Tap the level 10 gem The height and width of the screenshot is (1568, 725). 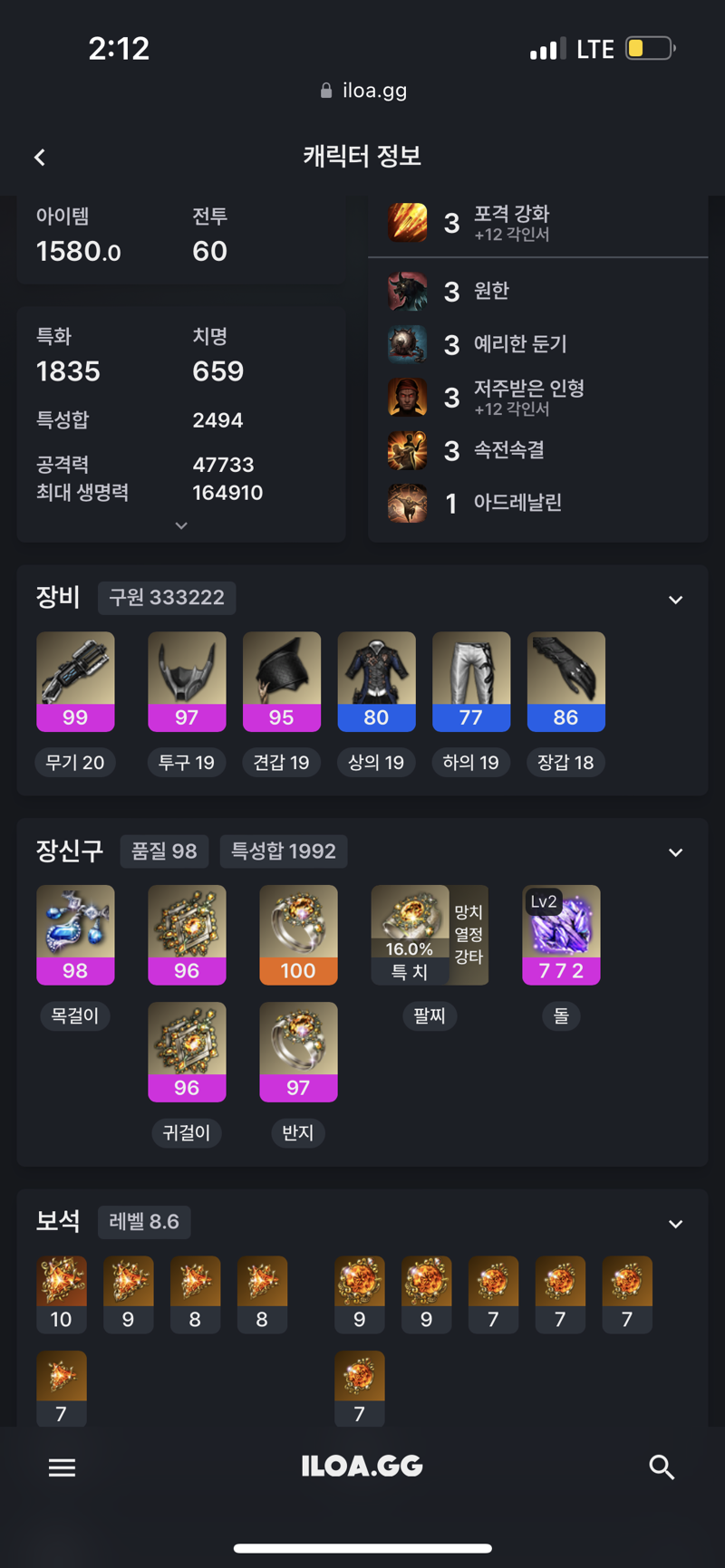pyautogui.click(x=61, y=1294)
